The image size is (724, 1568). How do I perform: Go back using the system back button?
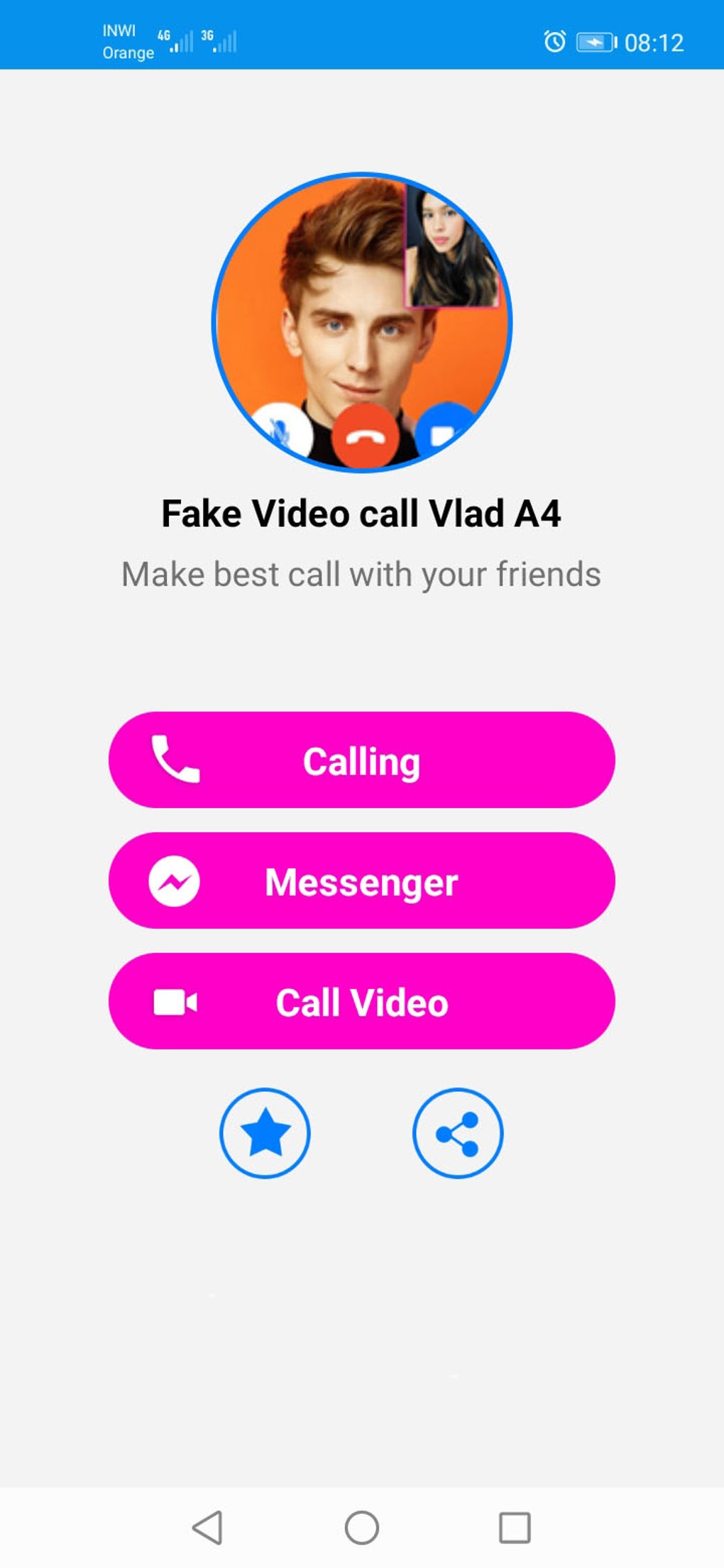click(x=208, y=1528)
